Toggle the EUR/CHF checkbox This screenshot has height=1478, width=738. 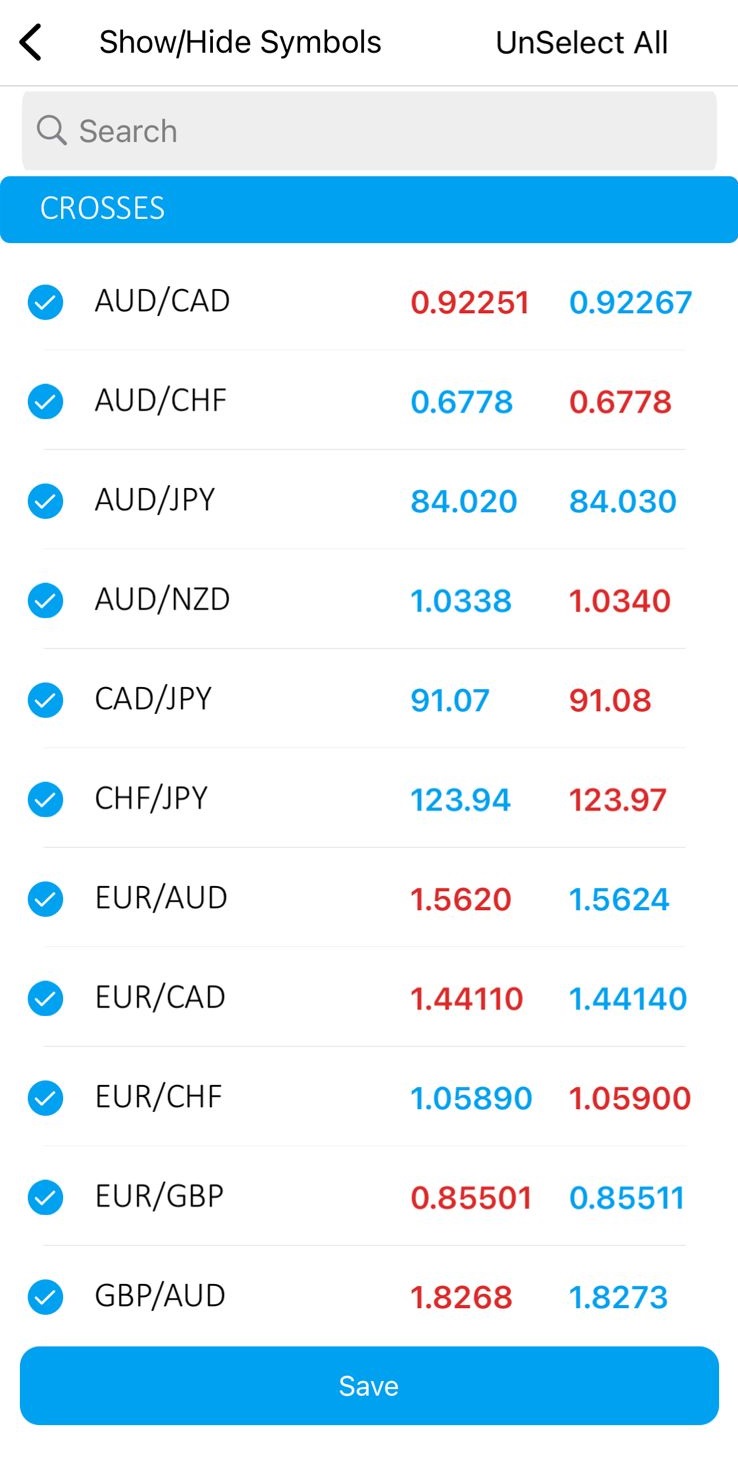45,1097
